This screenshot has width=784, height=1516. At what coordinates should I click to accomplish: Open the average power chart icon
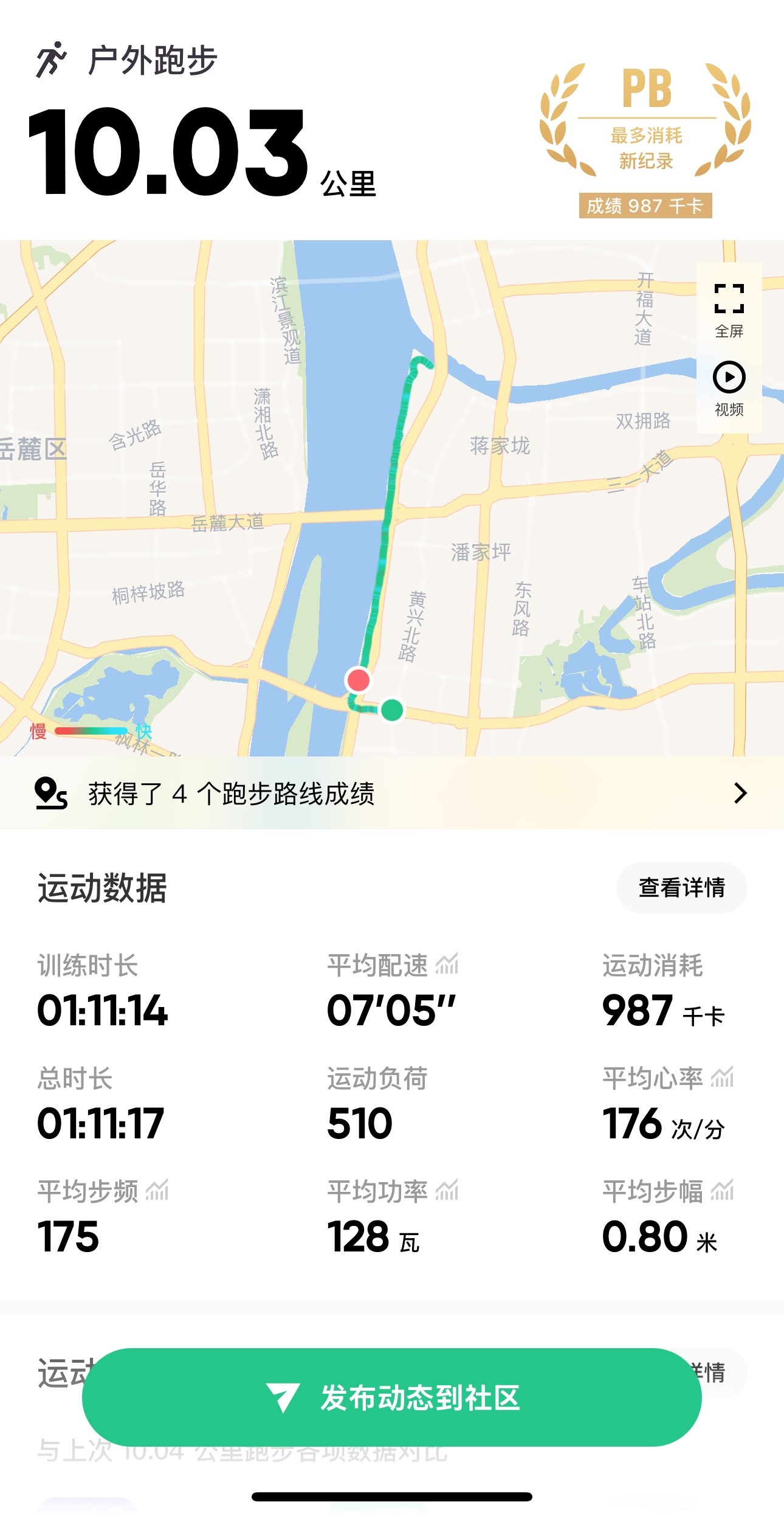(x=447, y=1191)
